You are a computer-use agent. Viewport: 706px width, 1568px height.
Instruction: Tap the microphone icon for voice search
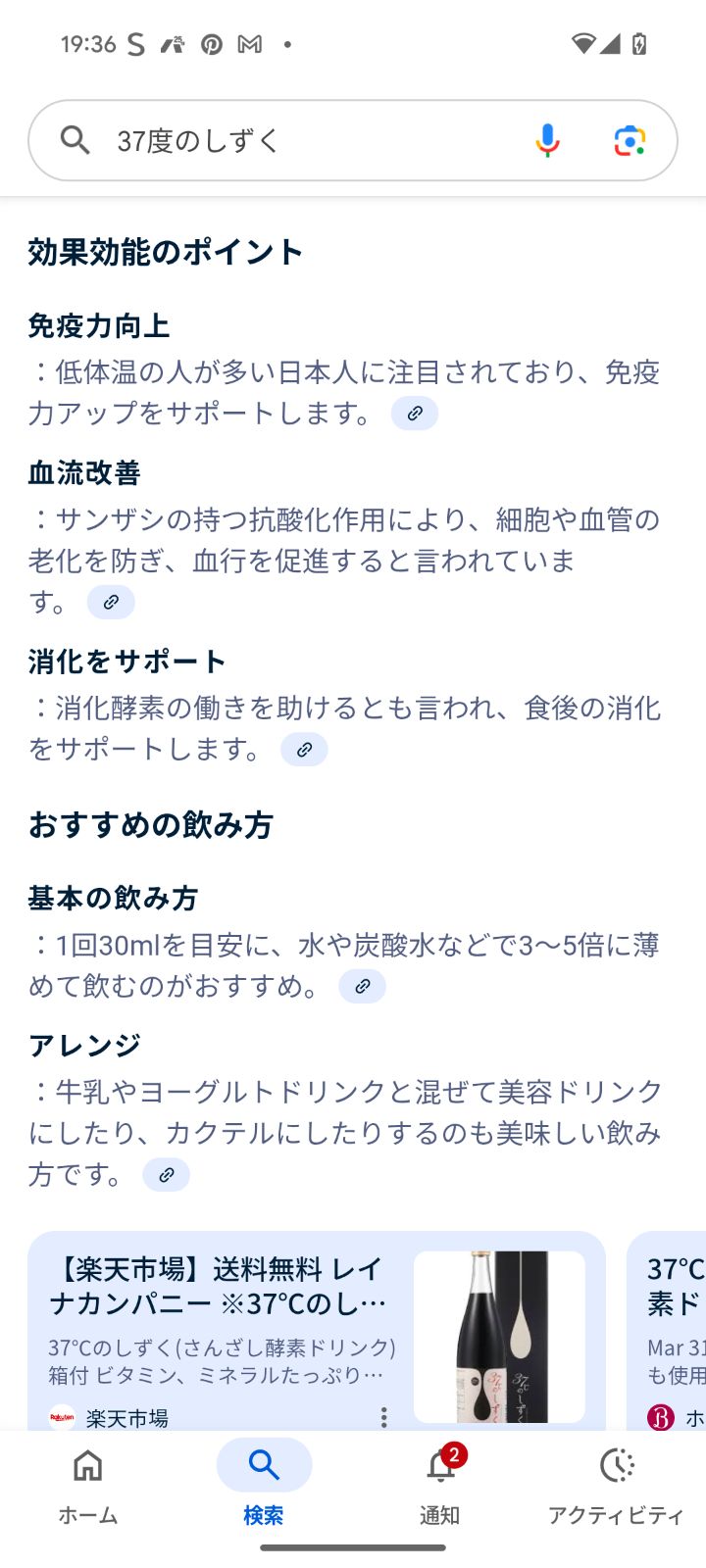click(x=547, y=140)
